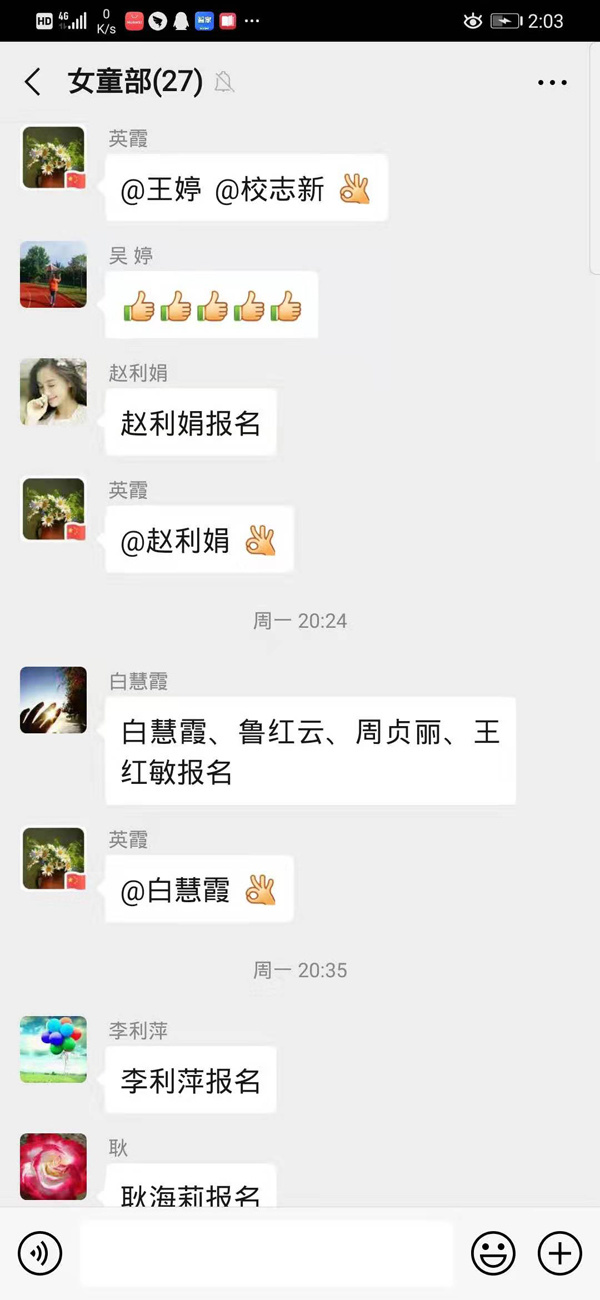600x1300 pixels.
Task: Switch to voice message input
Action: coord(40,1253)
